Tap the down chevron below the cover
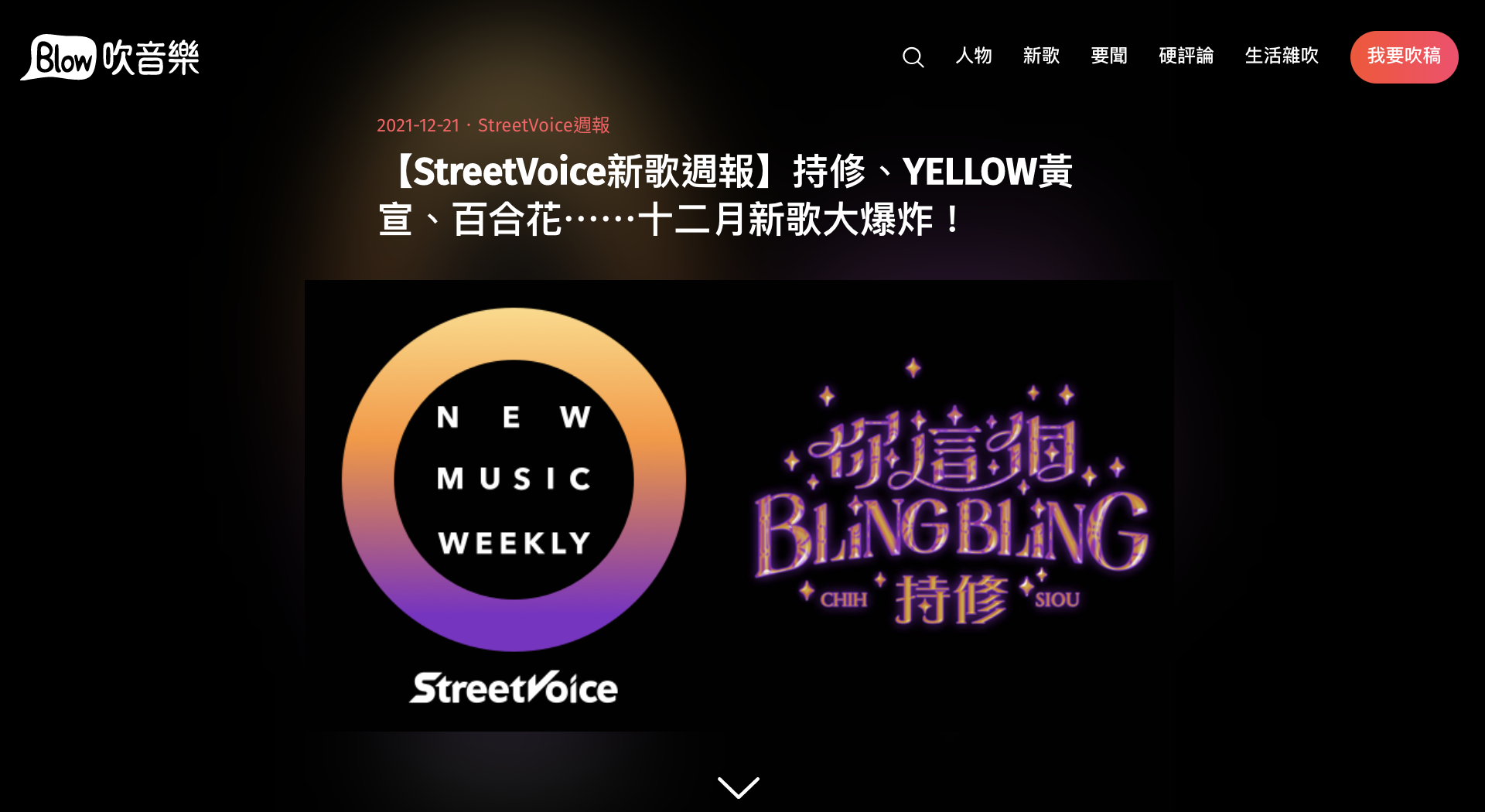Viewport: 1485px width, 812px height. 739,787
